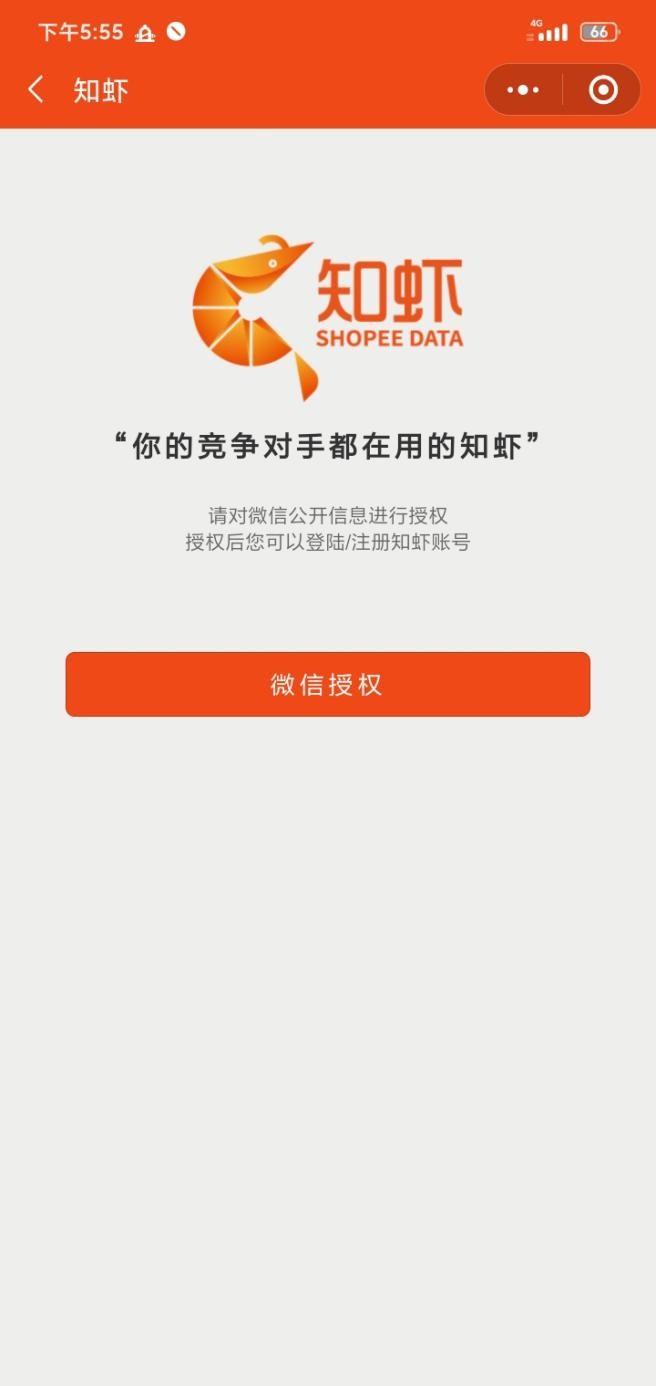Open the mini program three-dot menu
Image resolution: width=656 pixels, height=1386 pixels.
(523, 90)
